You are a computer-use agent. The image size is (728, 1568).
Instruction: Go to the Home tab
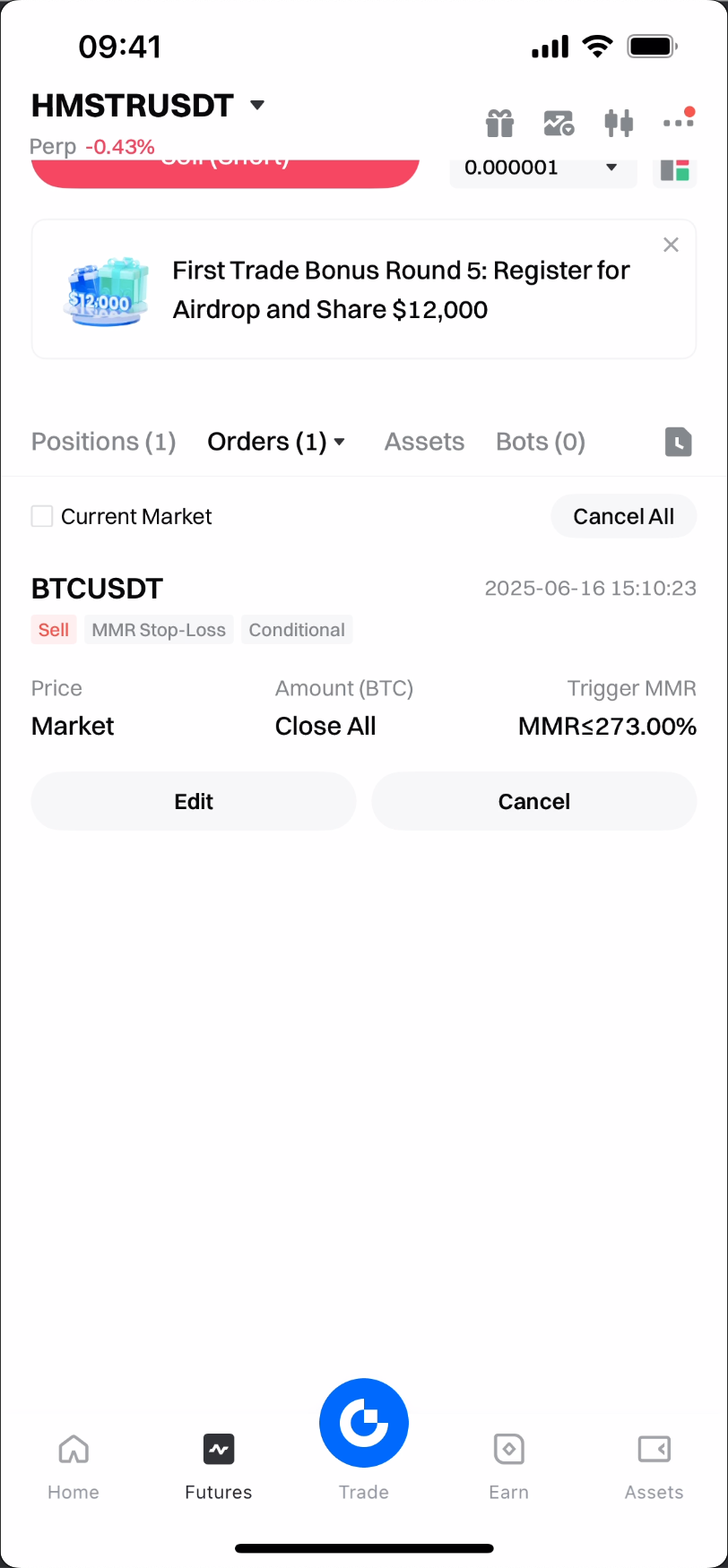pos(74,1465)
